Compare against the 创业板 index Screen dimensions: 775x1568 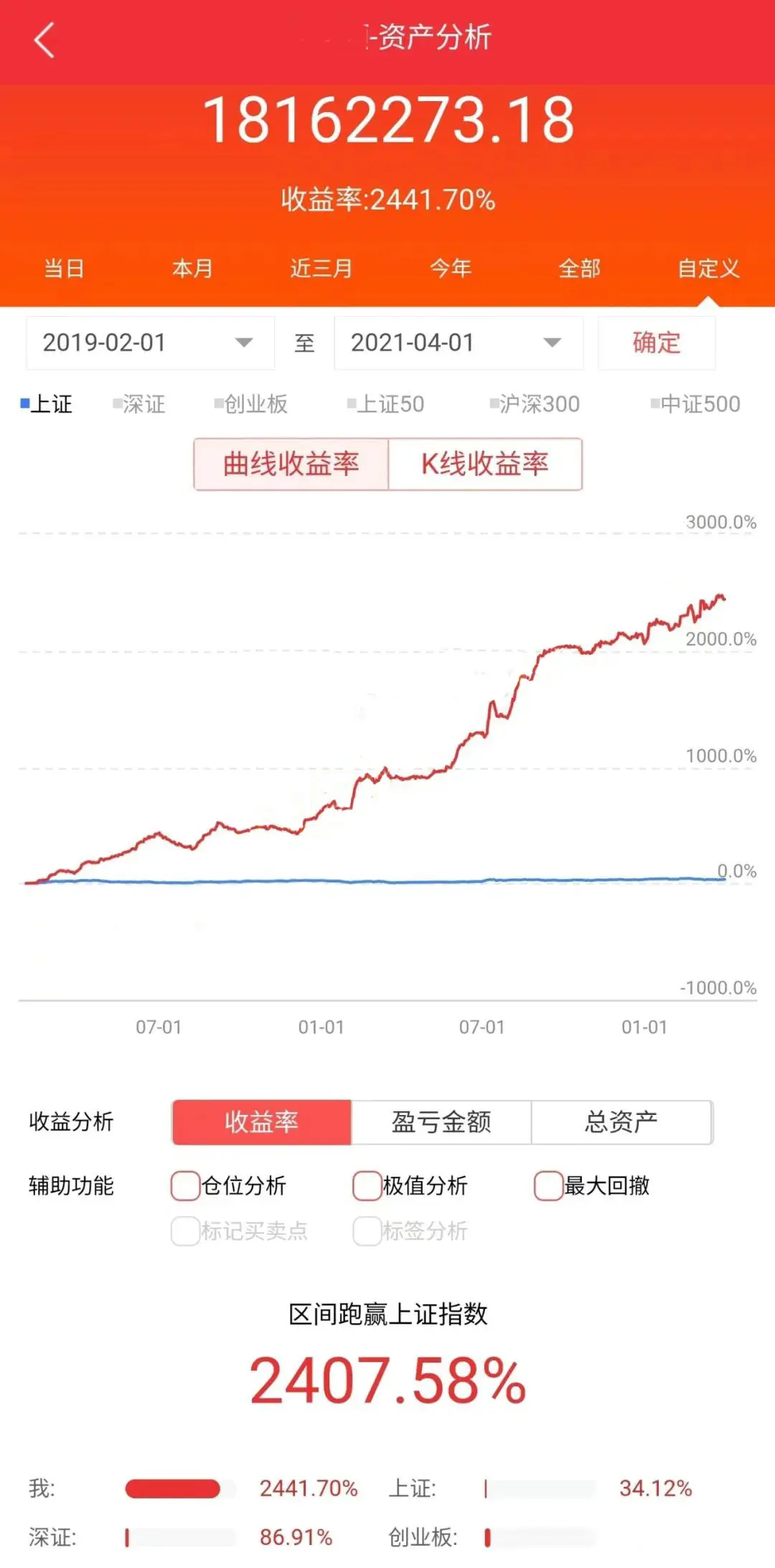(251, 404)
